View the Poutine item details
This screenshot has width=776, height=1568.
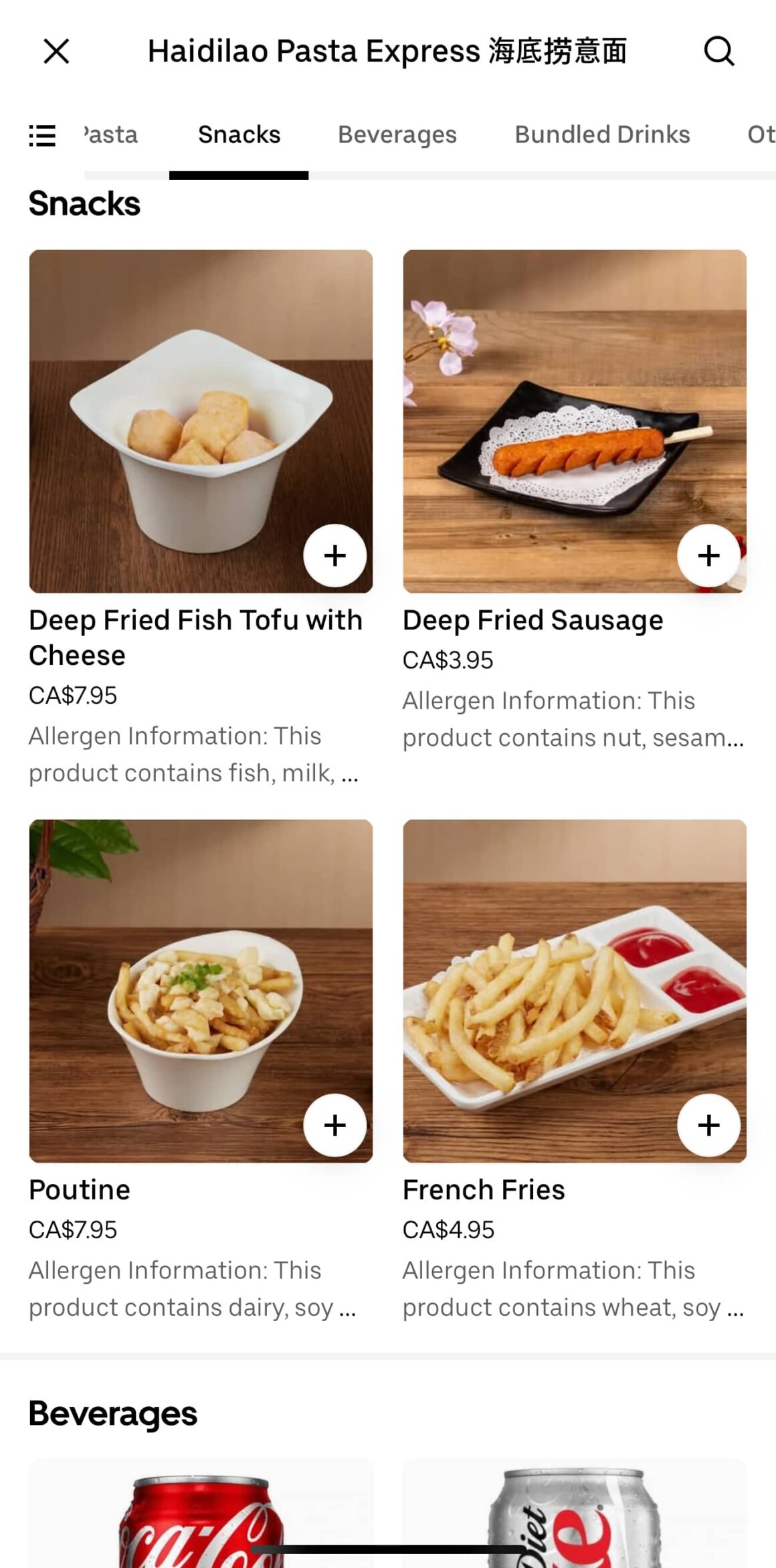(80, 1190)
